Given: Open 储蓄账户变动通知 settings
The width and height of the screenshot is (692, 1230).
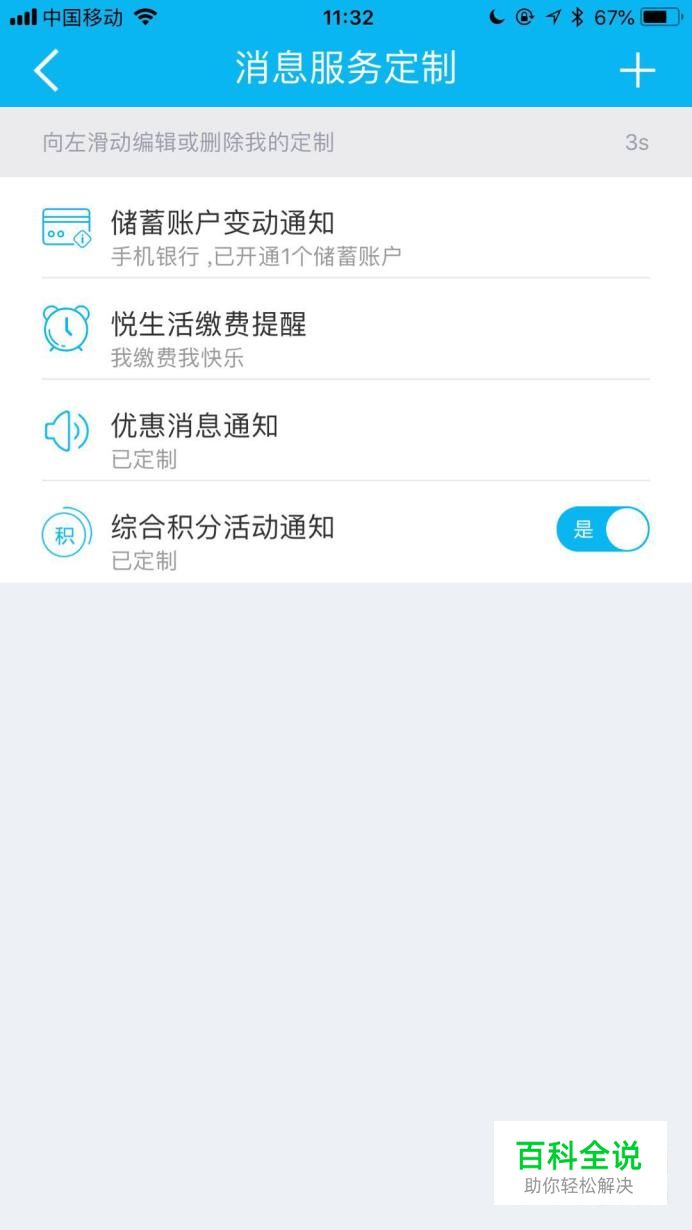Looking at the screenshot, I should point(346,227).
